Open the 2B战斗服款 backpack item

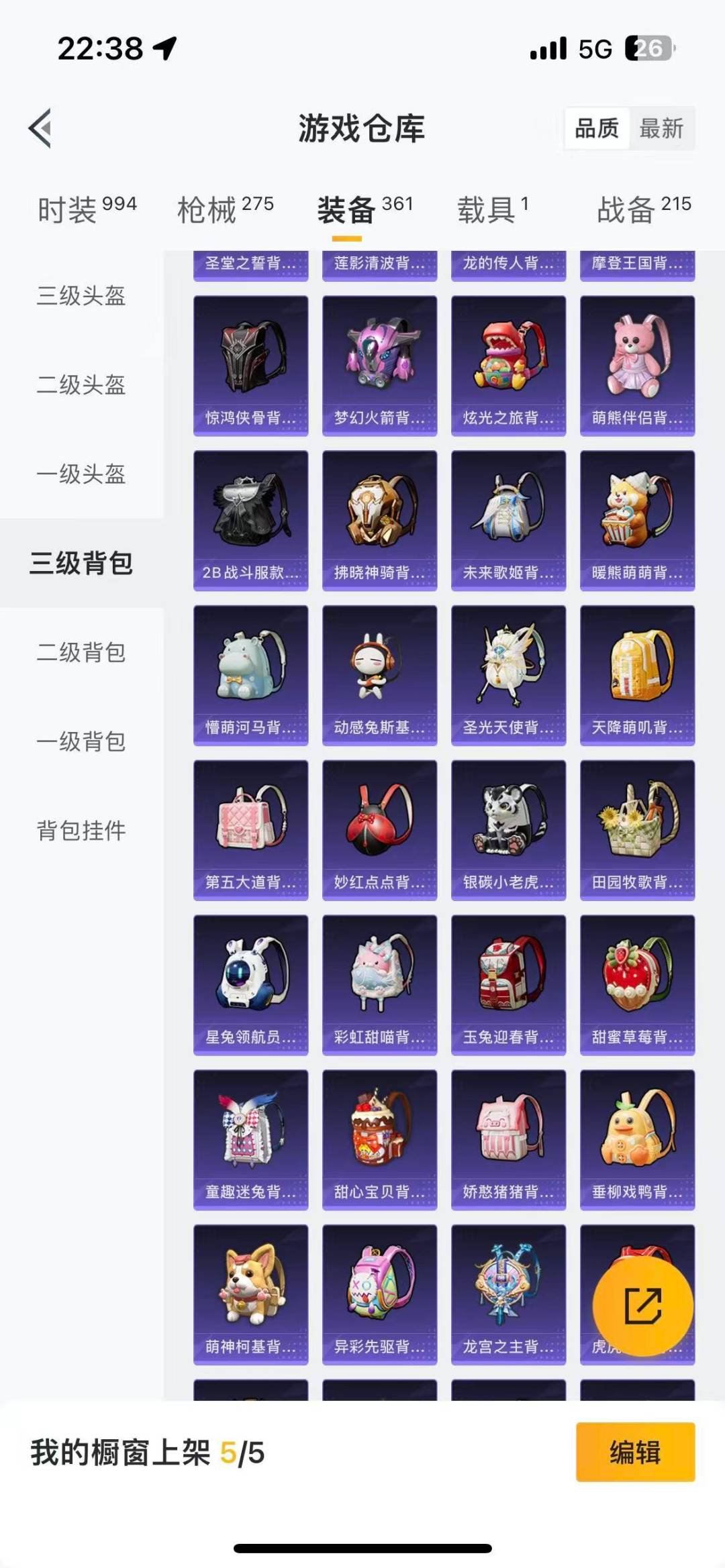tap(250, 520)
